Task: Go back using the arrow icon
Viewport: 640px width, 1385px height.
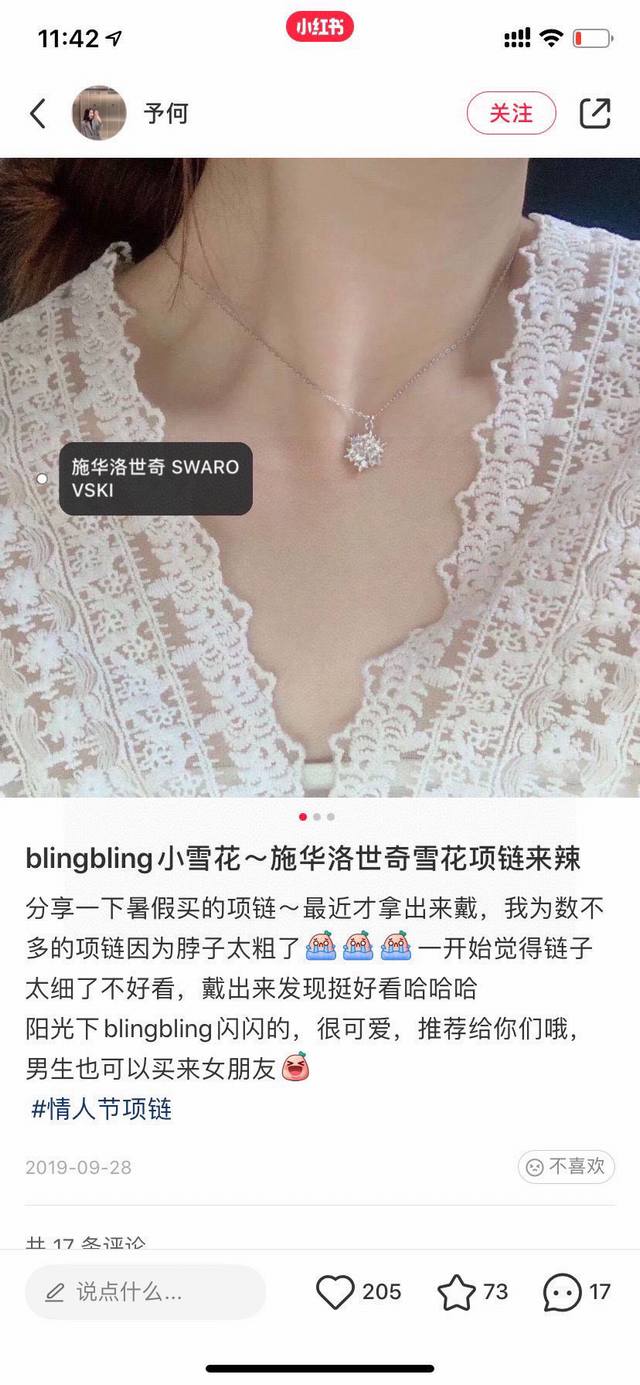Action: click(x=38, y=113)
